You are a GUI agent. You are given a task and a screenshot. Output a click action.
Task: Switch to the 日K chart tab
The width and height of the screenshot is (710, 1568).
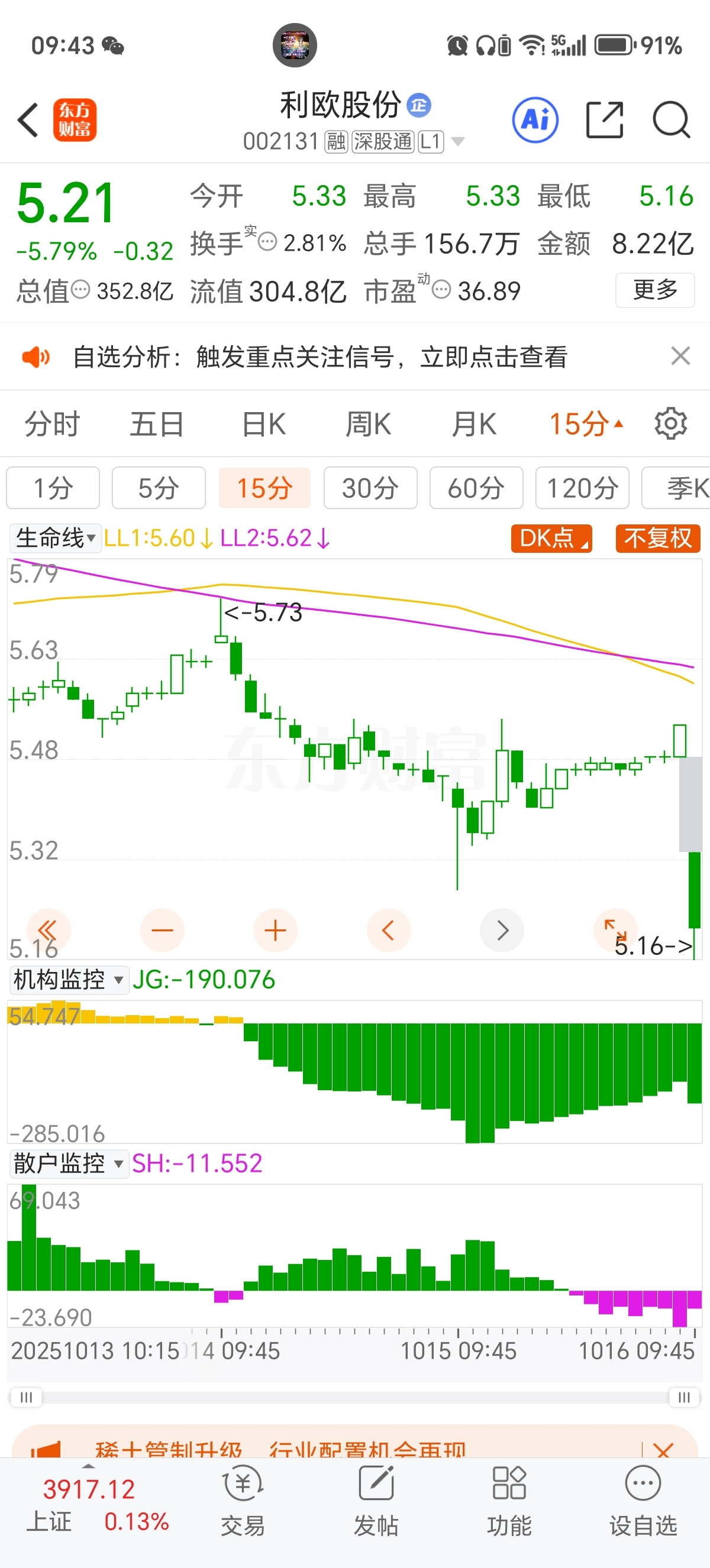tap(263, 424)
